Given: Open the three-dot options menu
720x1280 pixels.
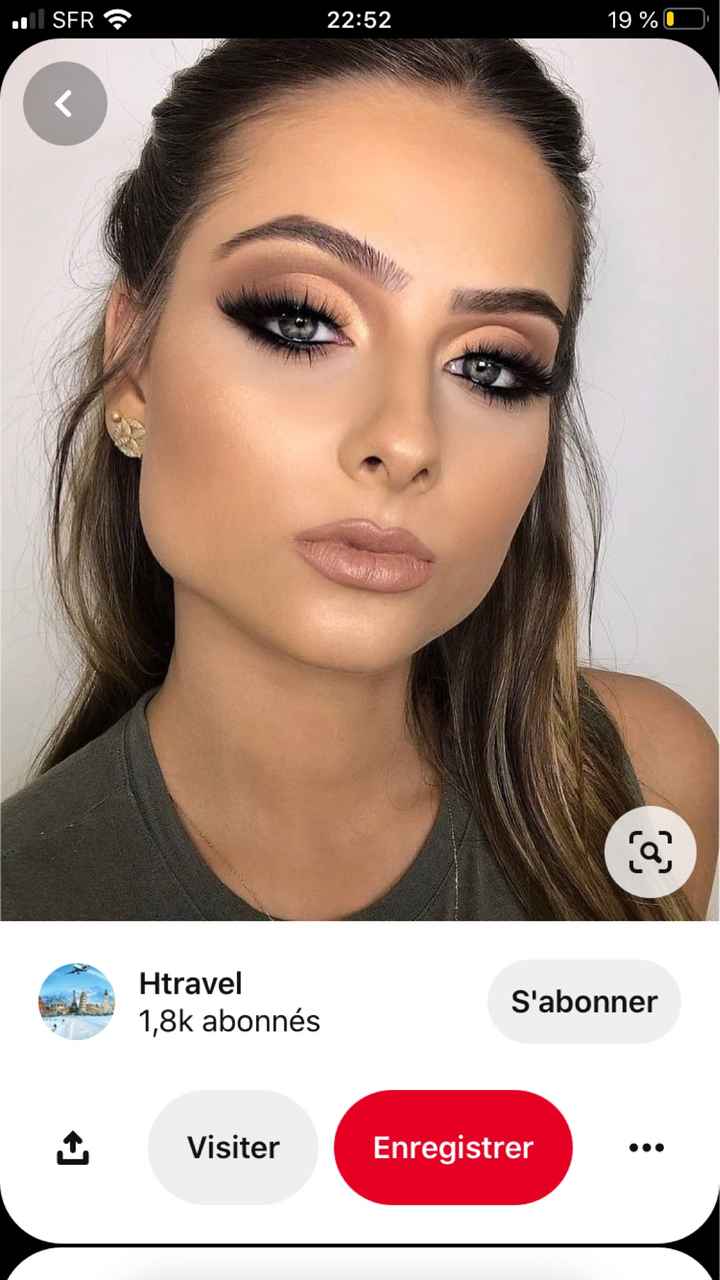Looking at the screenshot, I should (646, 1148).
